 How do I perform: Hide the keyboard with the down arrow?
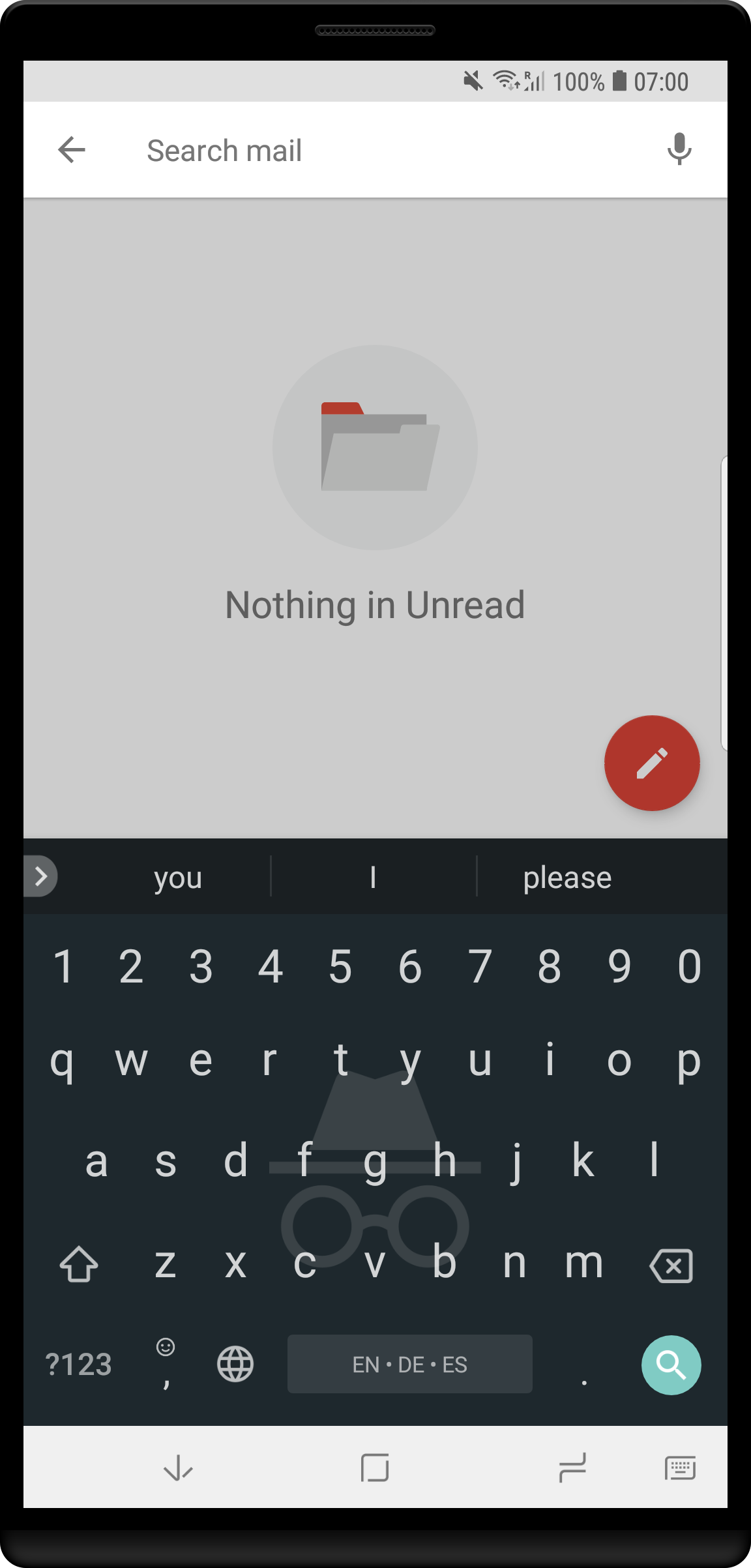(178, 1468)
